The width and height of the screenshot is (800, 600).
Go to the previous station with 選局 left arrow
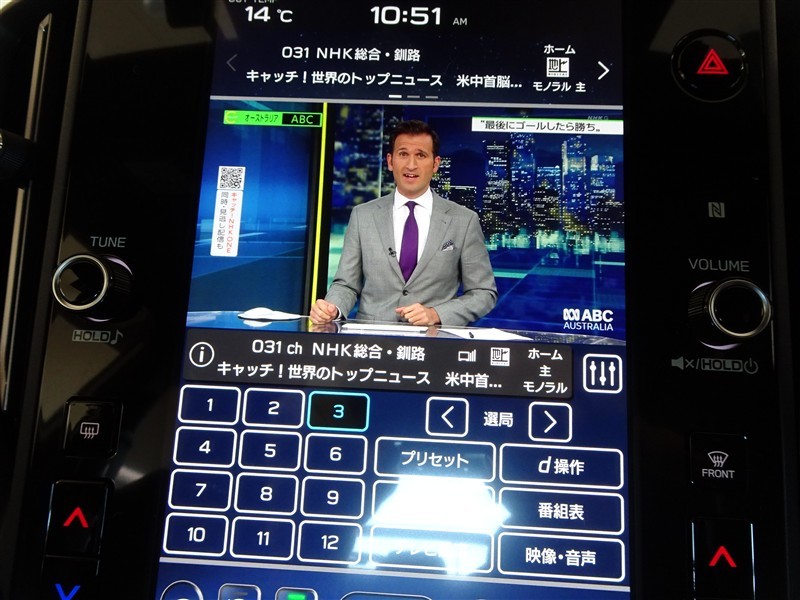click(447, 417)
